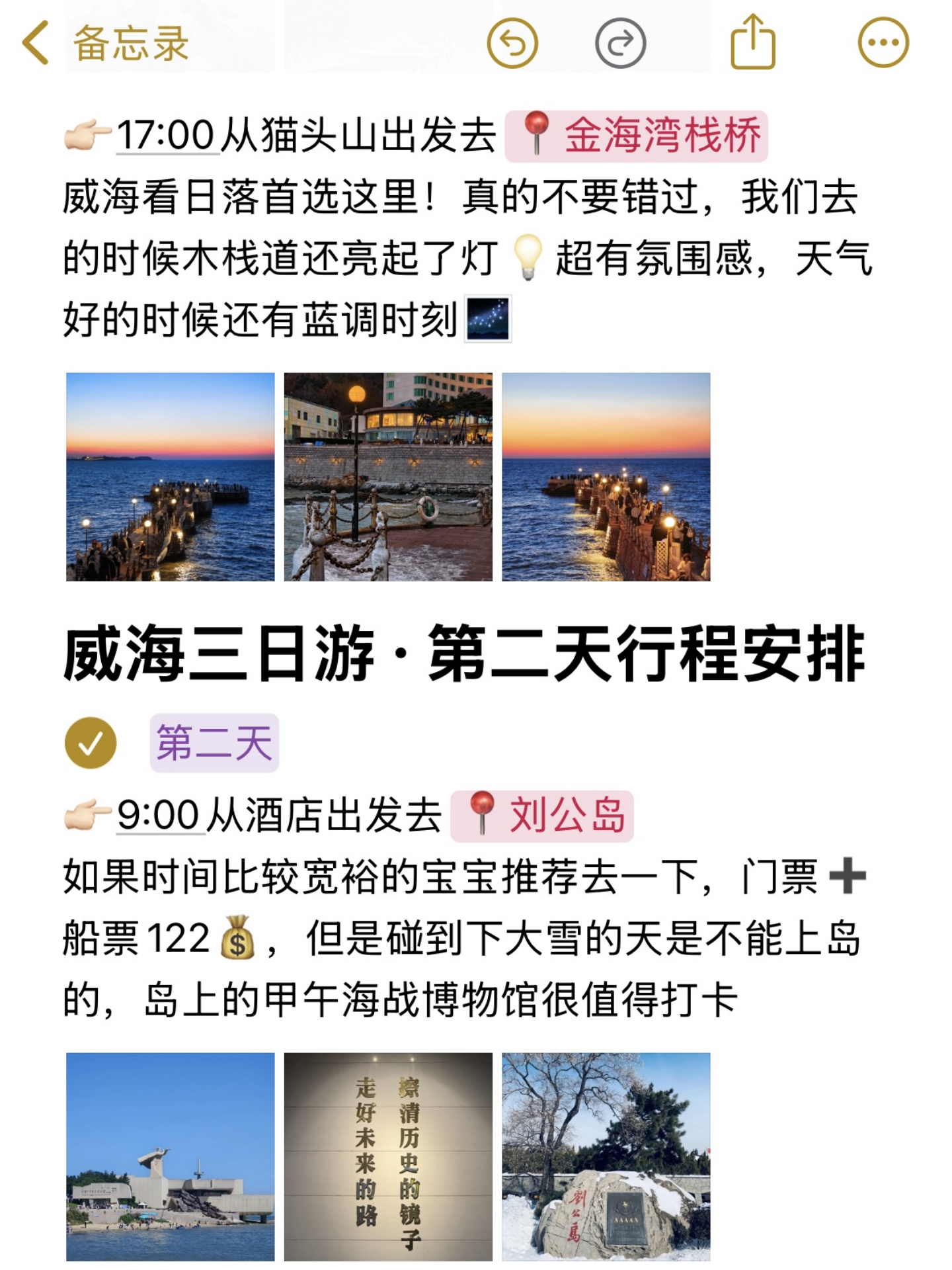Viewport: 952px width, 1270px height.
Task: Open the more options menu
Action: tap(883, 43)
